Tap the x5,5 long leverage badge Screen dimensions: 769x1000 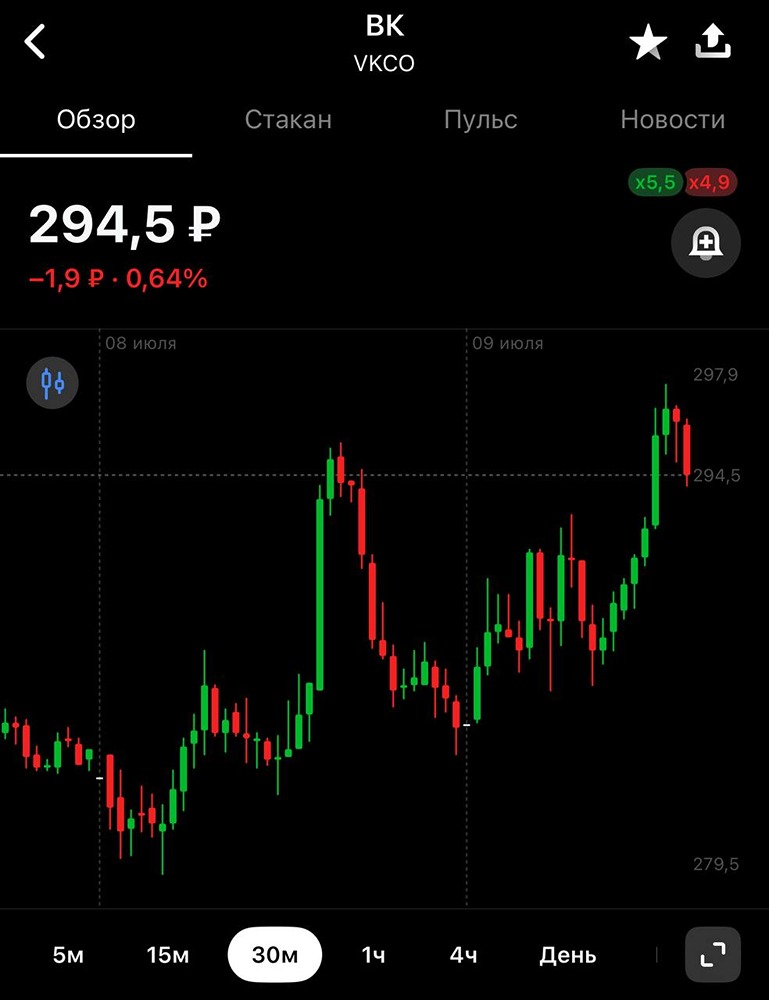655,182
